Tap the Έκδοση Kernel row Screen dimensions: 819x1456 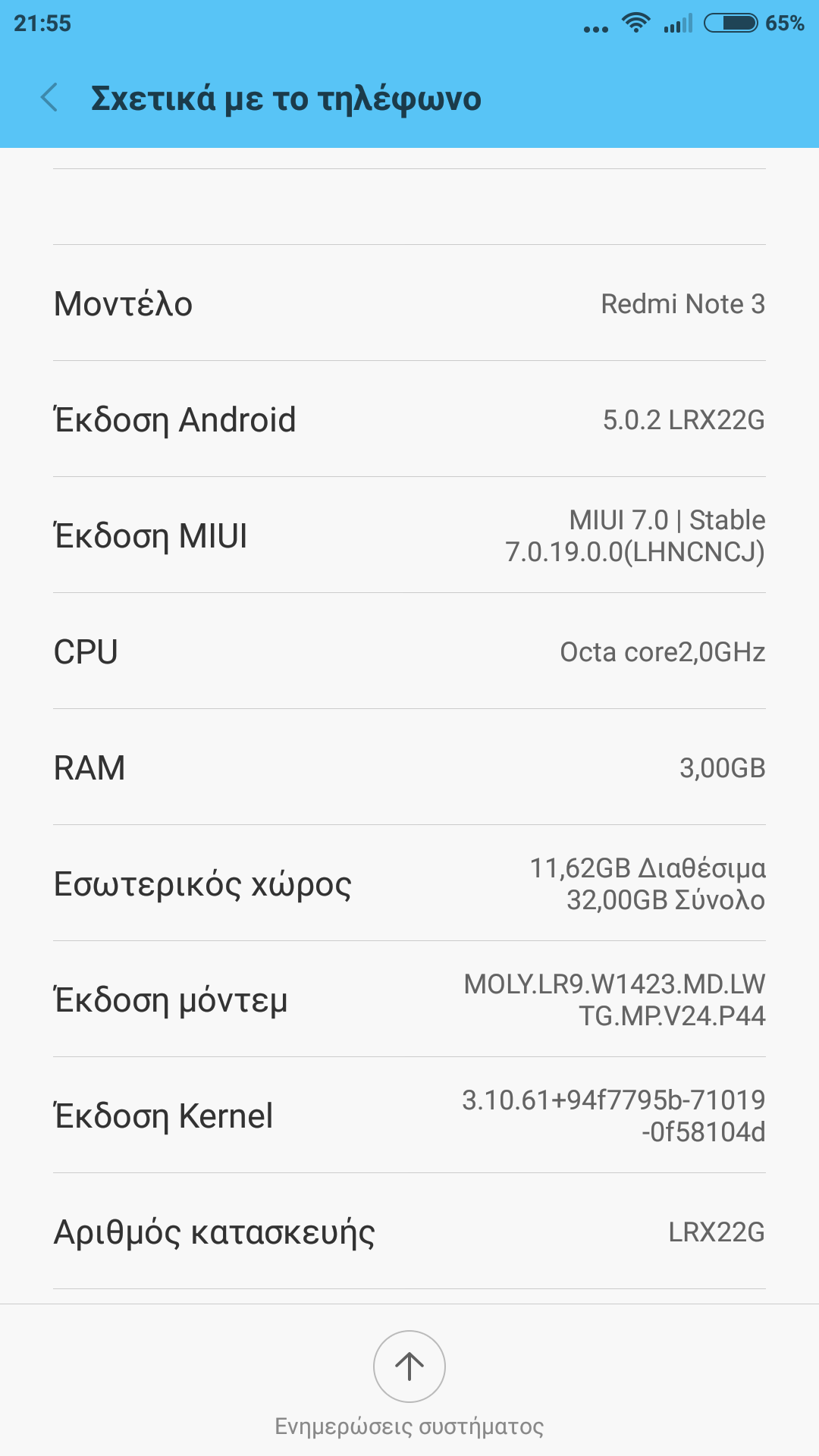pyautogui.click(x=409, y=1116)
